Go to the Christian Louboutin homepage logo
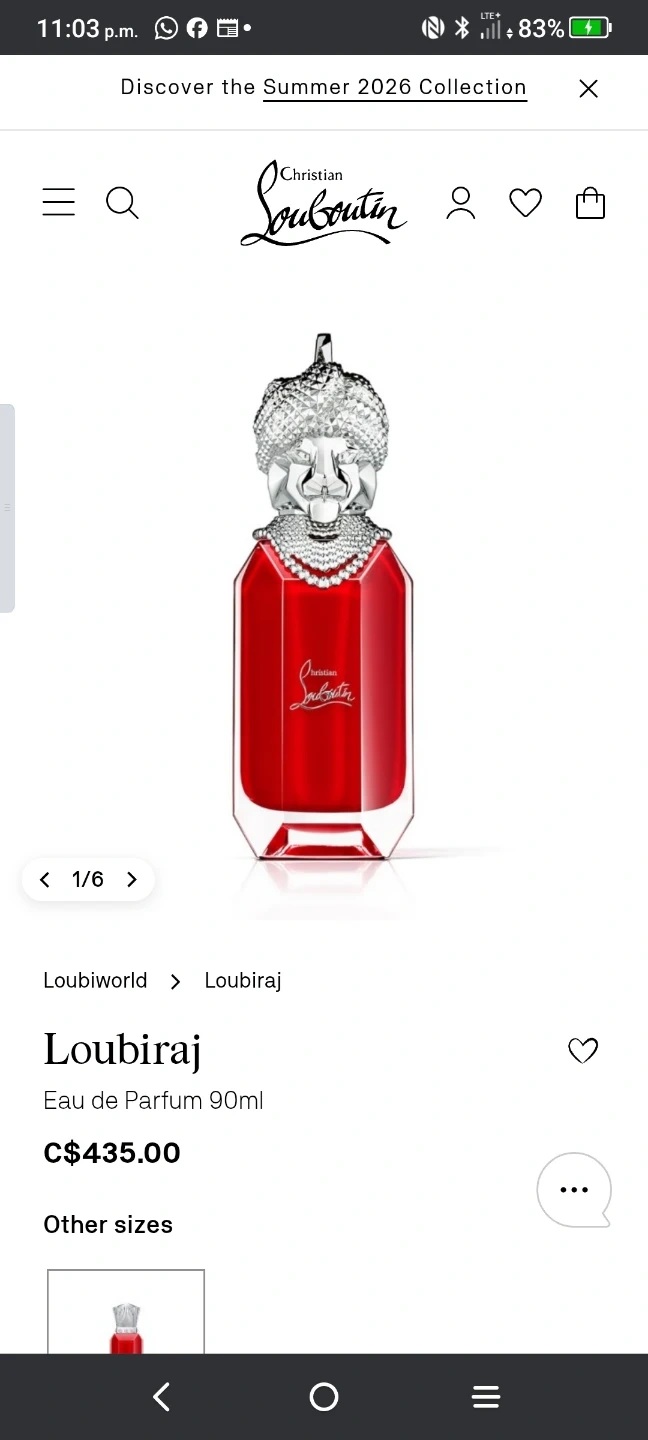The image size is (648, 1440). [x=324, y=203]
